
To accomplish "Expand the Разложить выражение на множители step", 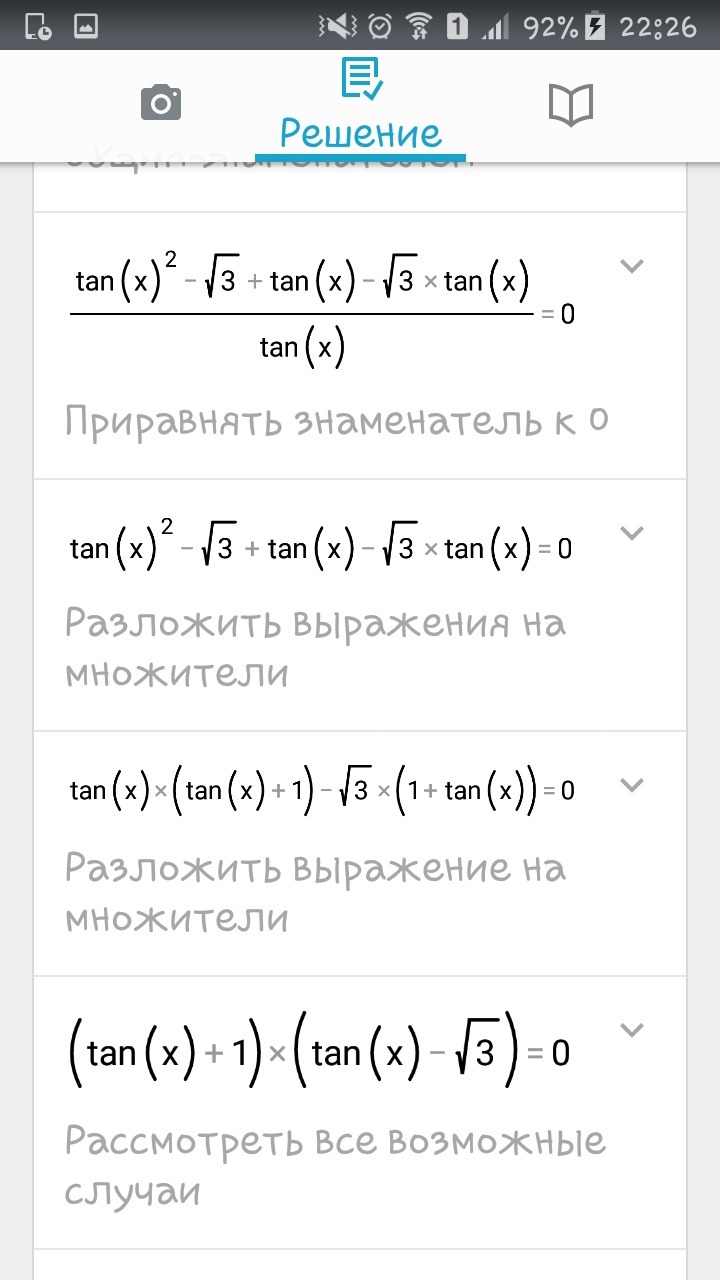I will [x=632, y=785].
